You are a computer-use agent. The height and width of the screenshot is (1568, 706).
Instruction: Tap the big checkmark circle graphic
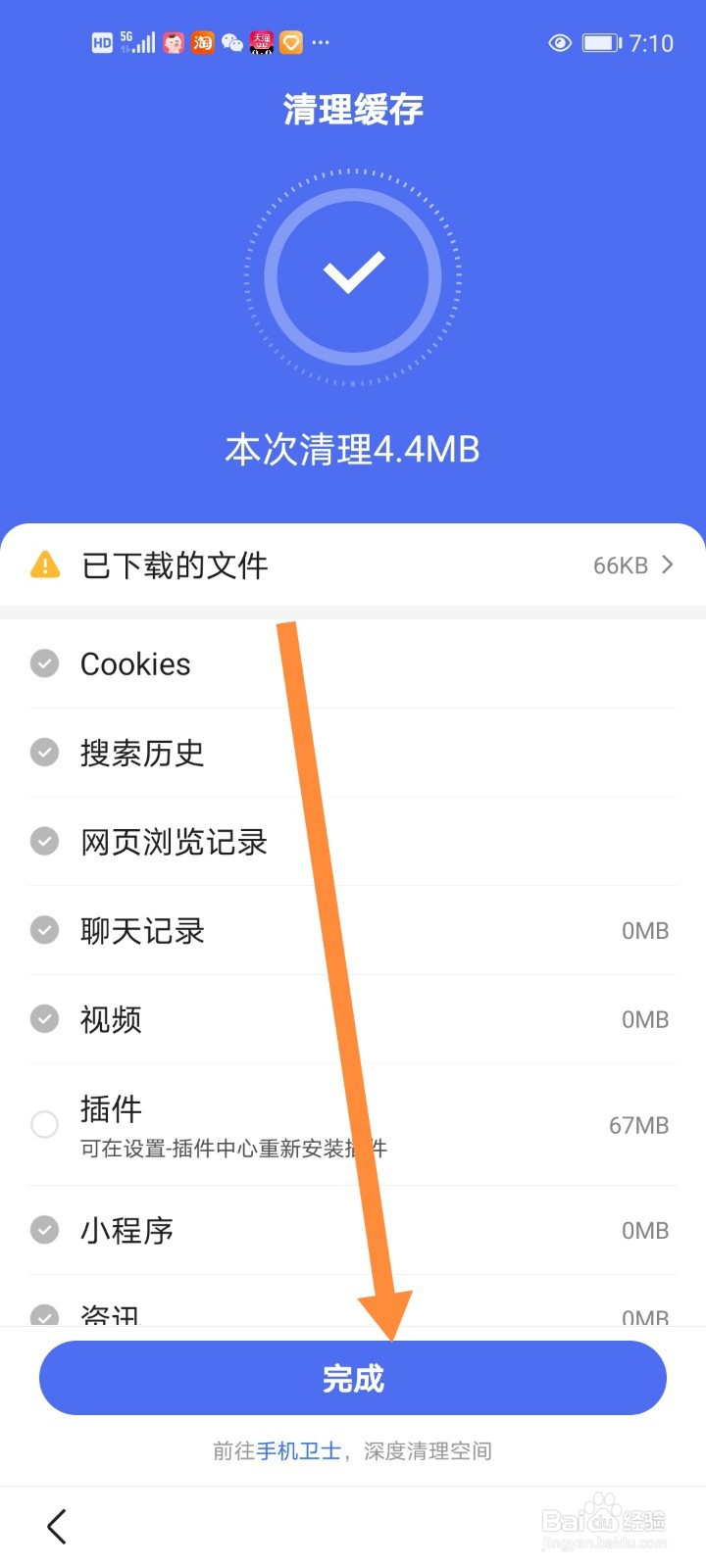(x=353, y=275)
